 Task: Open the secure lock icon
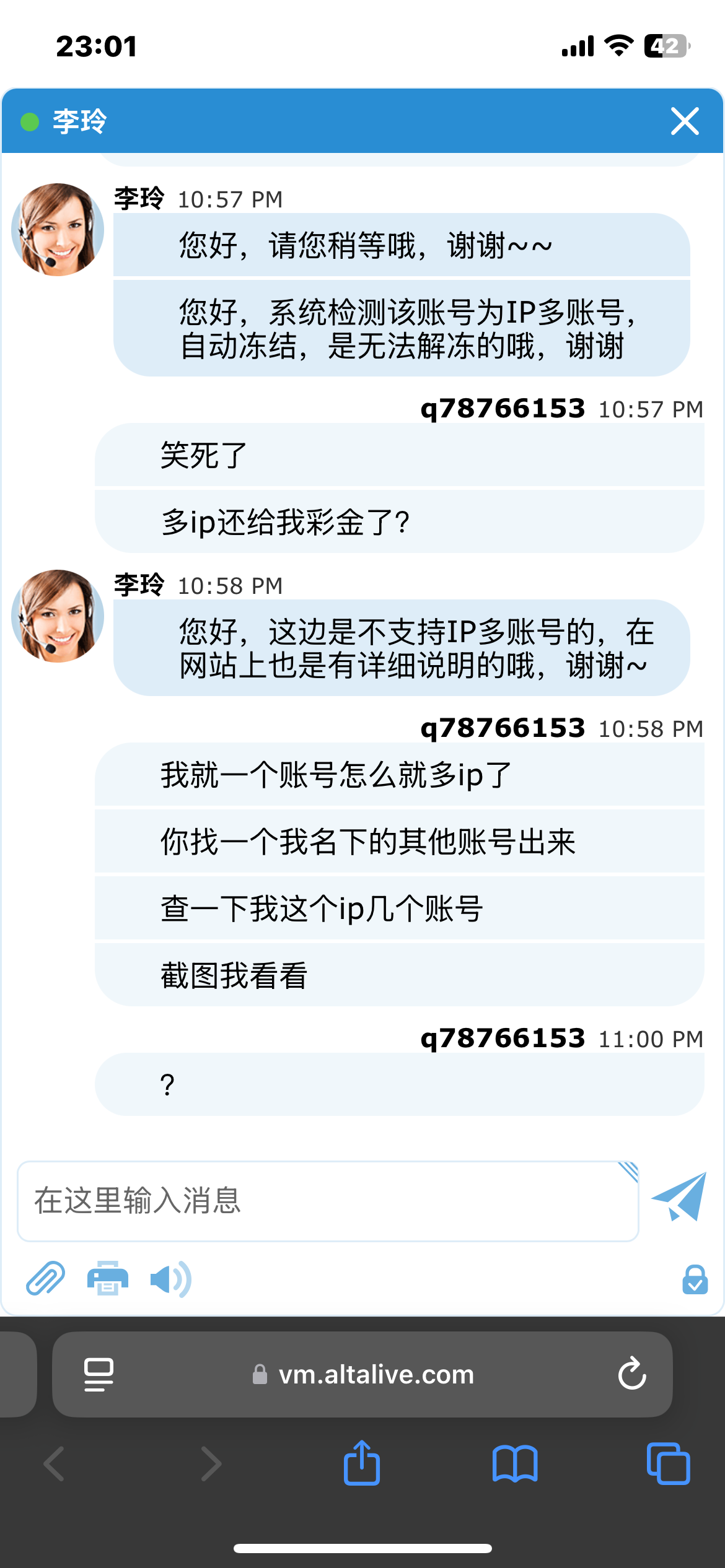pos(694,1279)
